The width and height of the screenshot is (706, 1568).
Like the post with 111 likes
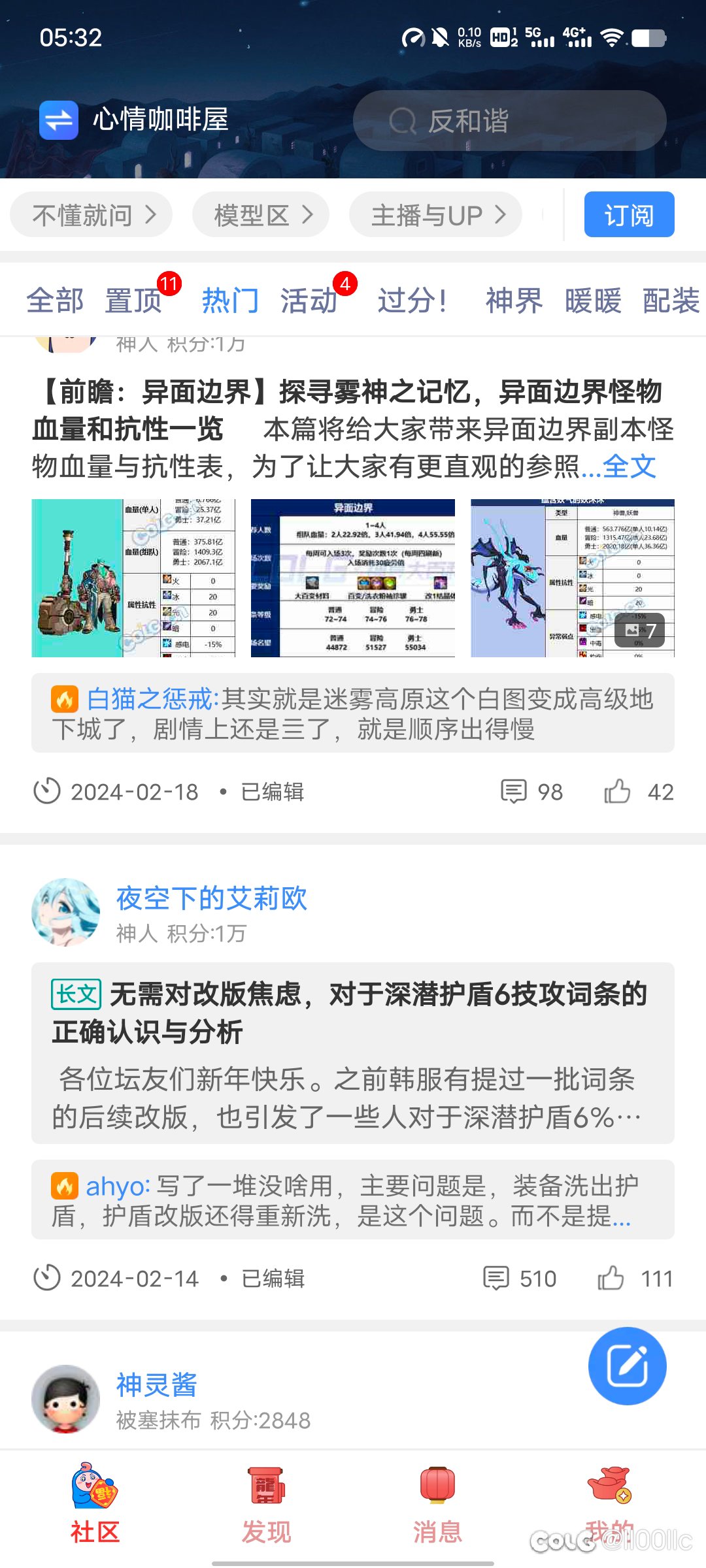pyautogui.click(x=635, y=1278)
